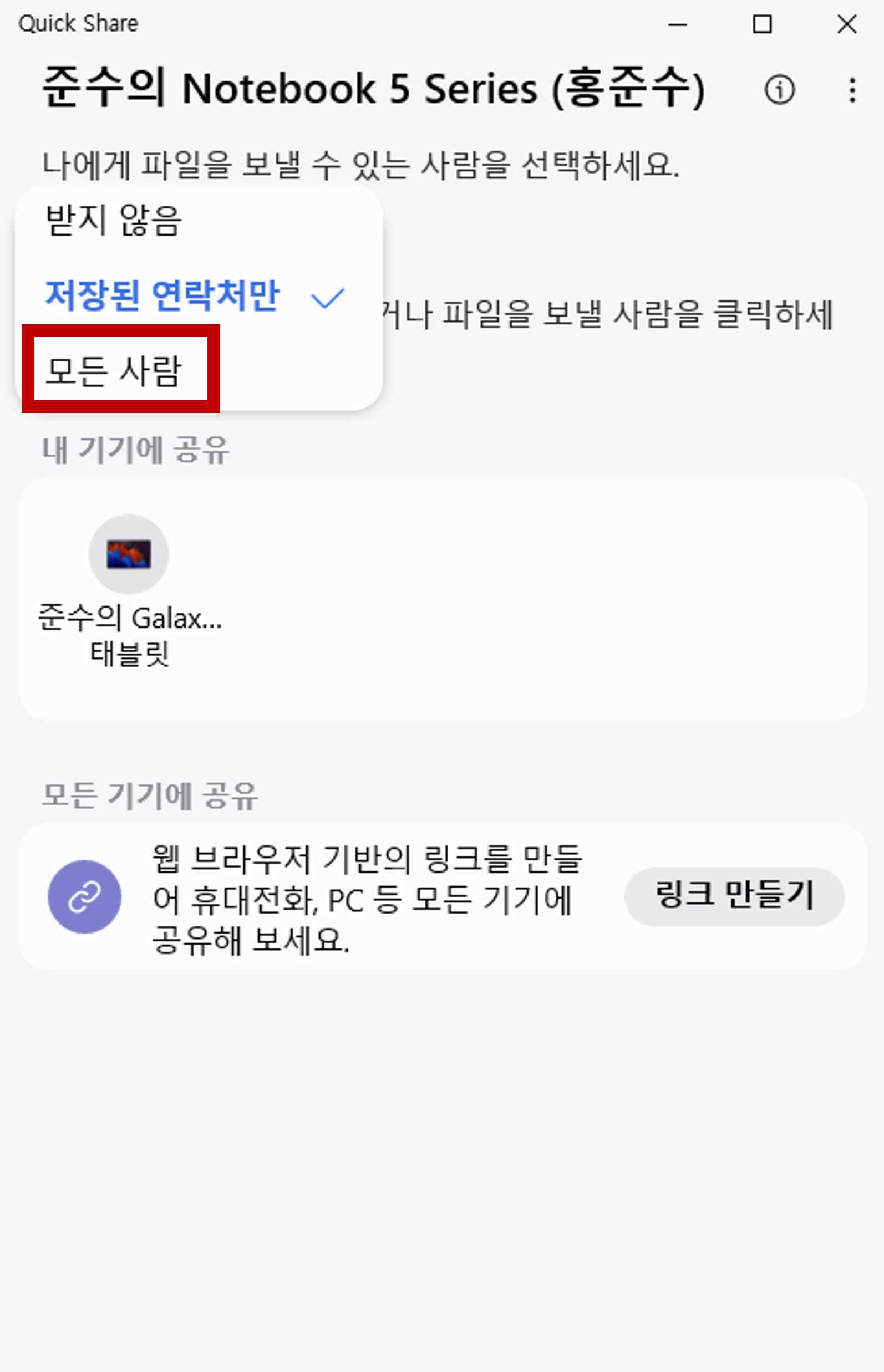Click the maximize window icon
Screen dimensions: 884x1372
pos(762,24)
